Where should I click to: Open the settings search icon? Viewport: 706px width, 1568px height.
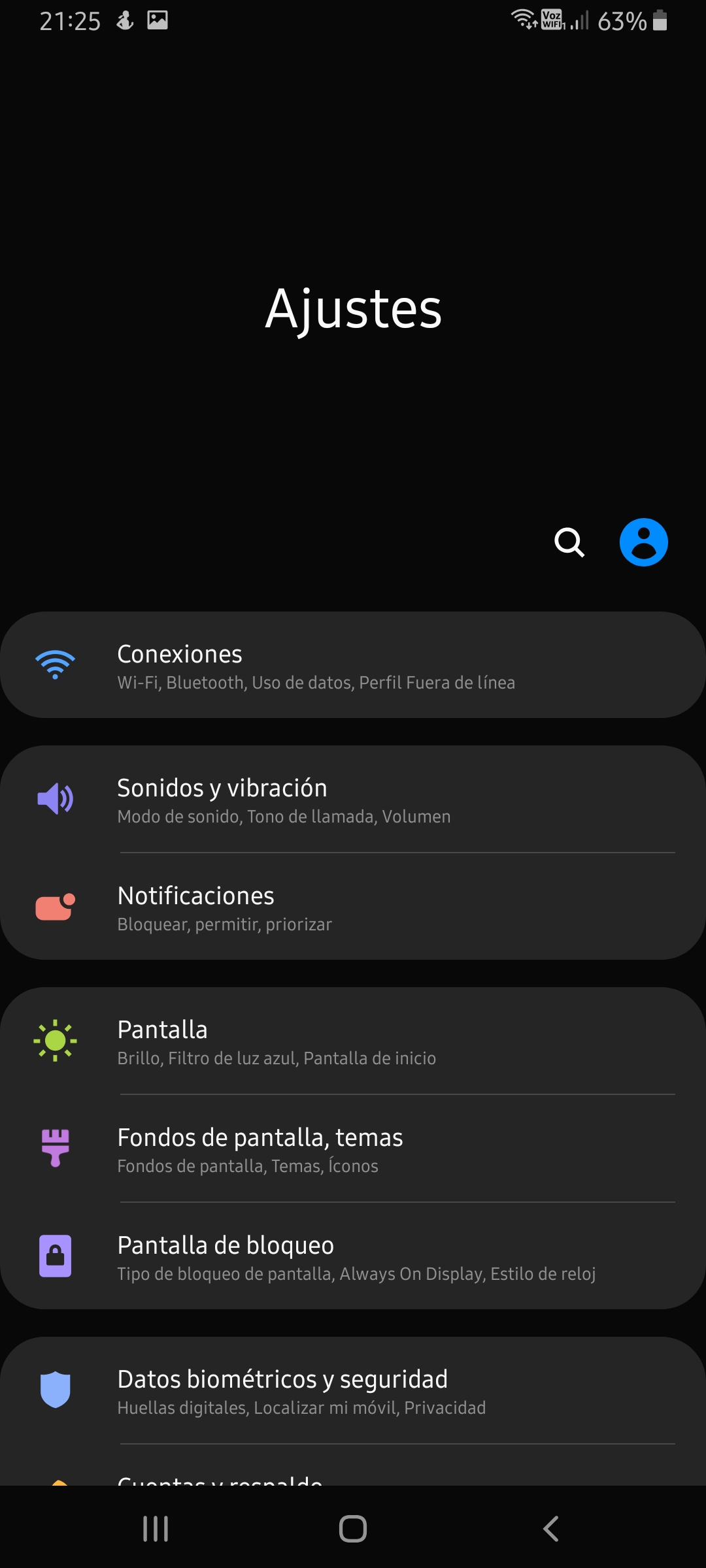569,542
